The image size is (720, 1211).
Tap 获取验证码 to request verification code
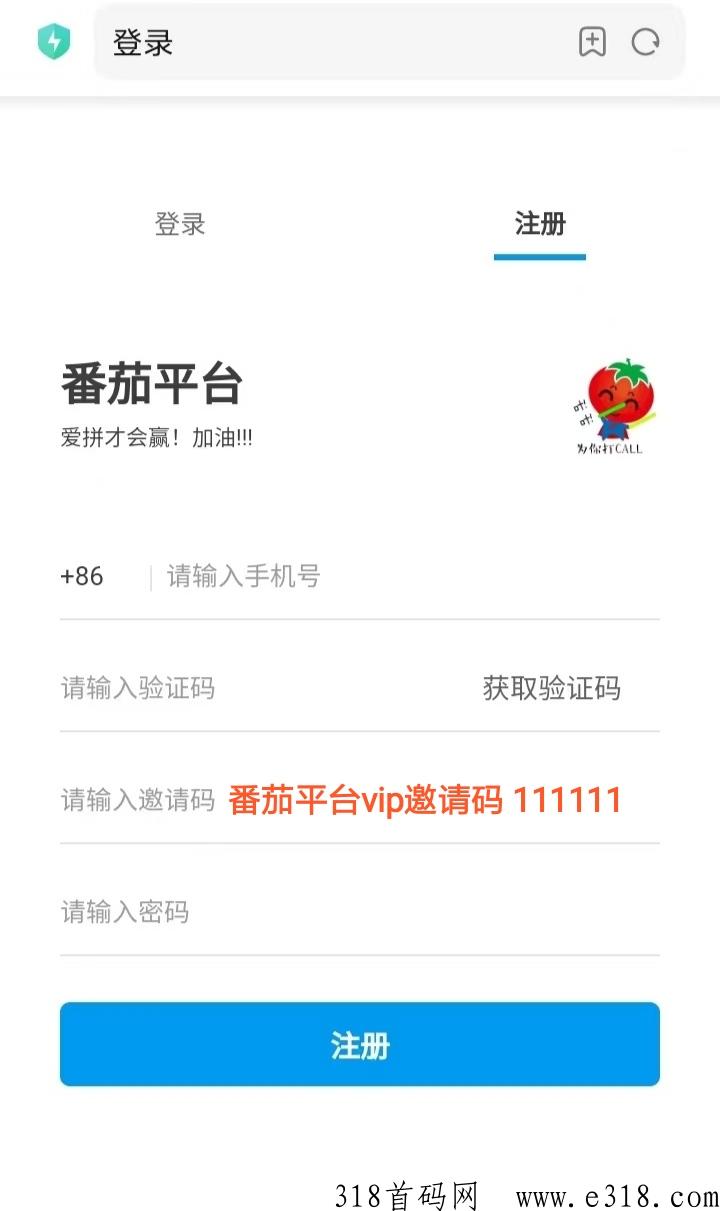tap(553, 688)
